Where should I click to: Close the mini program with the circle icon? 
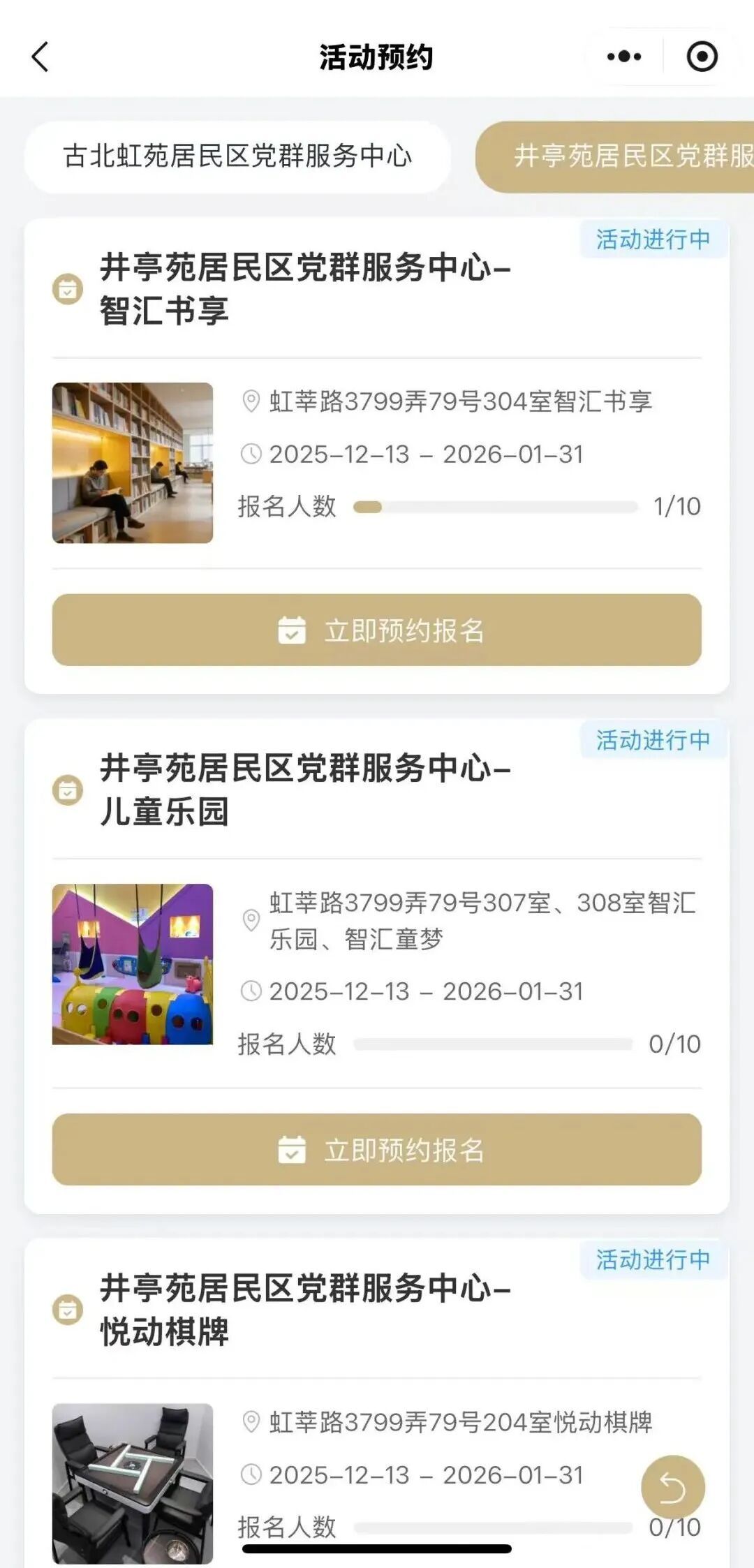(702, 57)
